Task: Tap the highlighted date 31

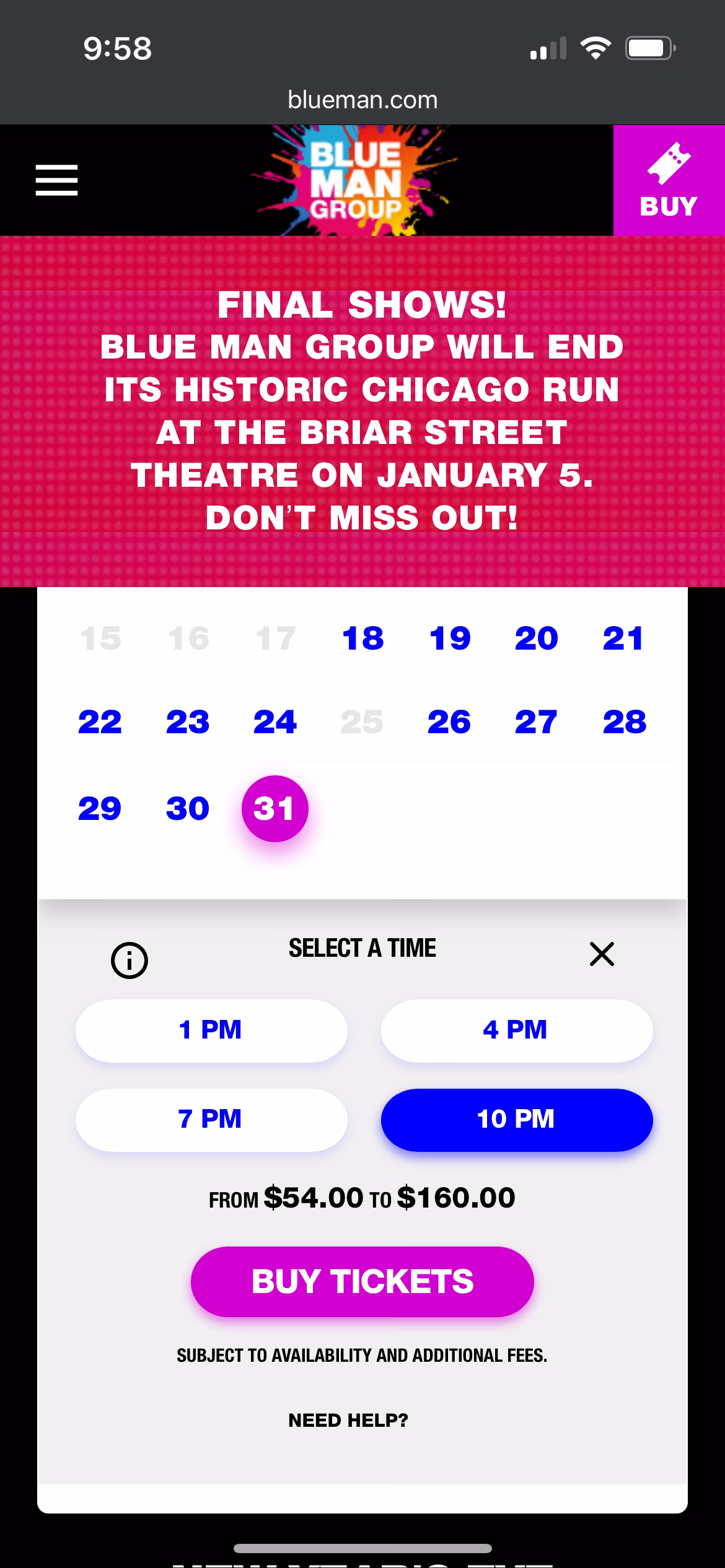Action: pyautogui.click(x=275, y=809)
